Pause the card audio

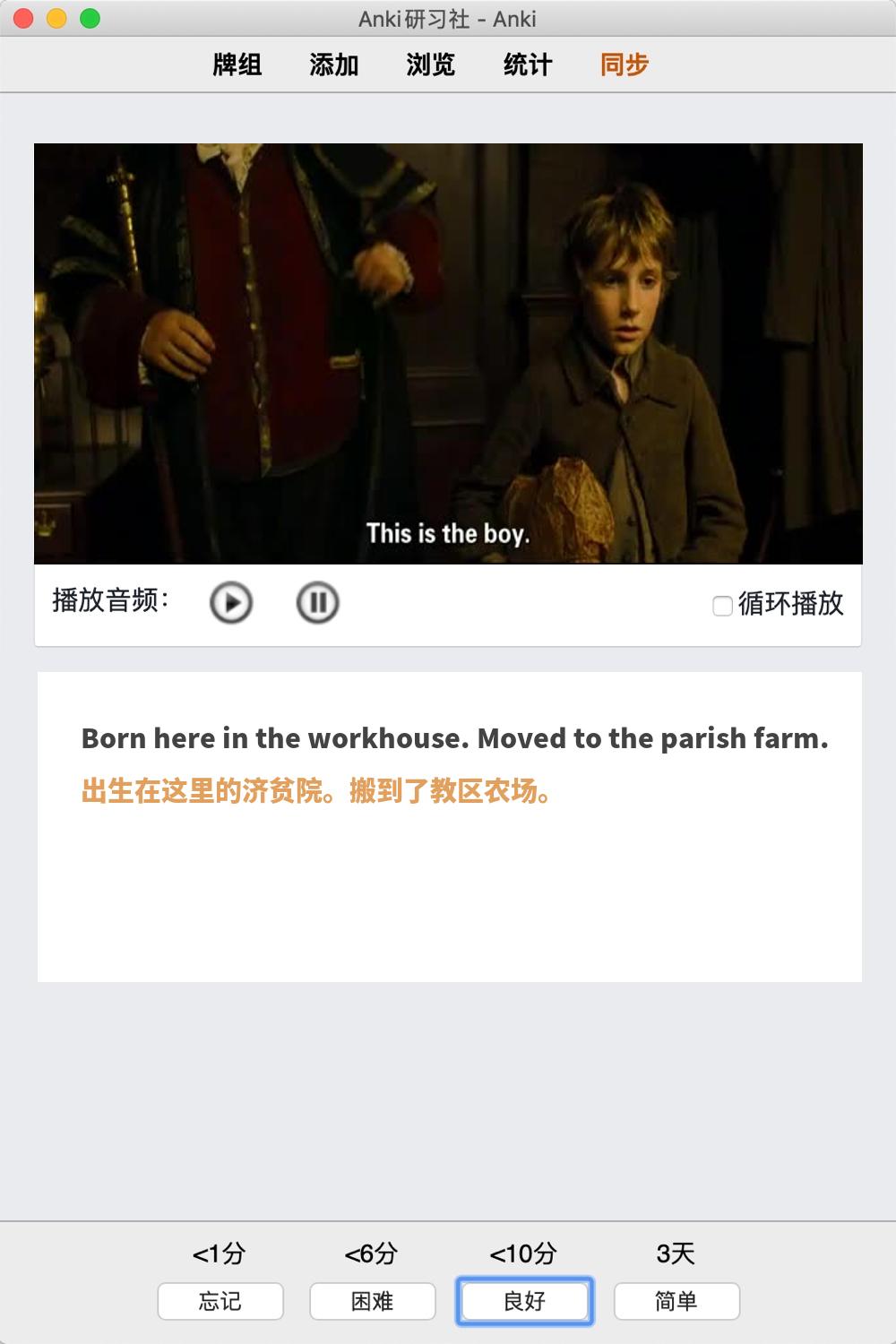pos(317,602)
